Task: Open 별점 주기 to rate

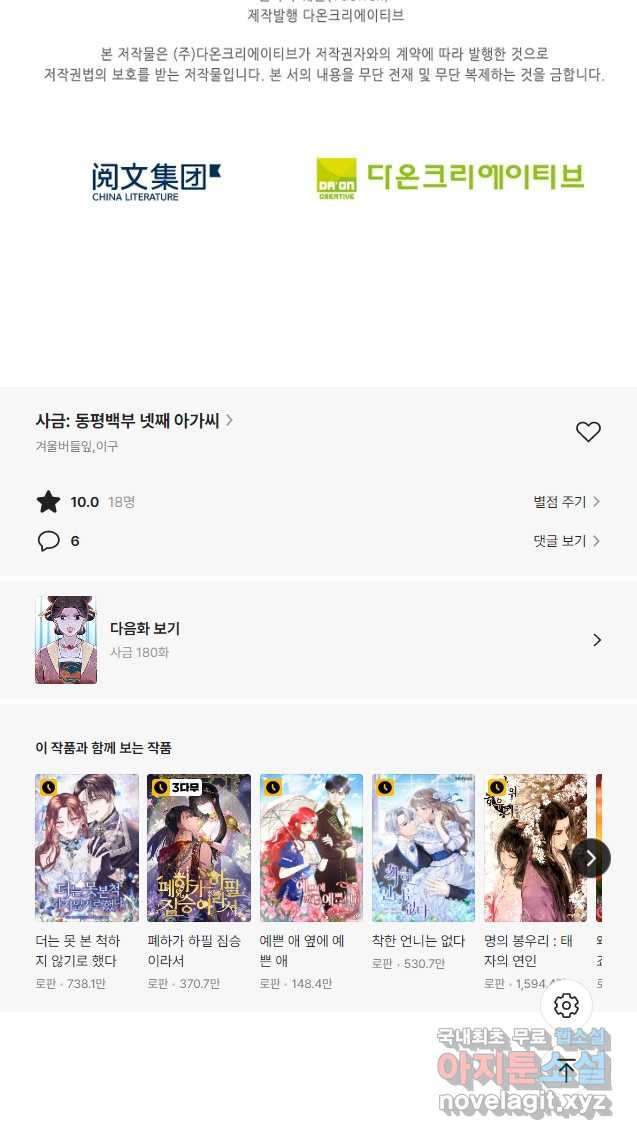Action: click(x=566, y=502)
